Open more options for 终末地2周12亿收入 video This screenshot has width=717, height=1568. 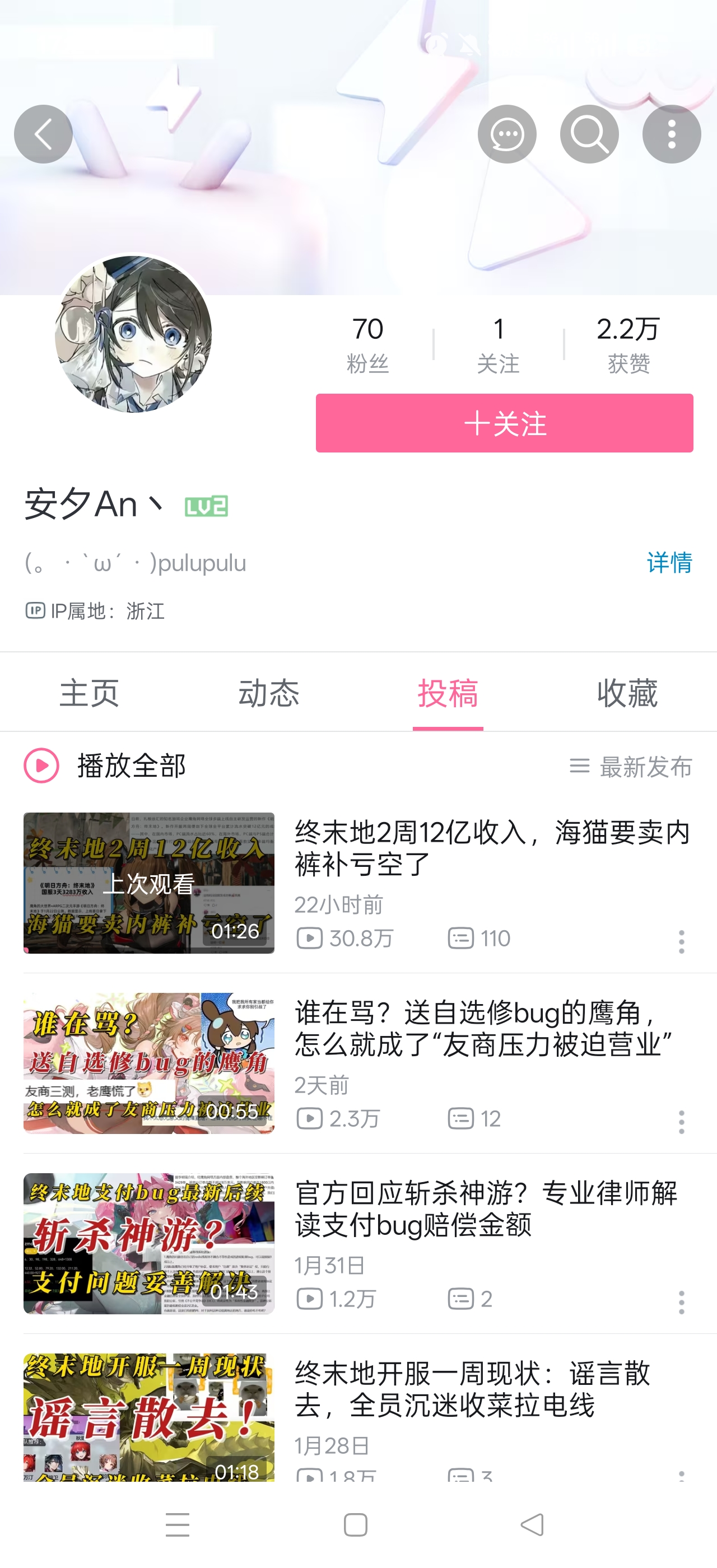[x=681, y=941]
